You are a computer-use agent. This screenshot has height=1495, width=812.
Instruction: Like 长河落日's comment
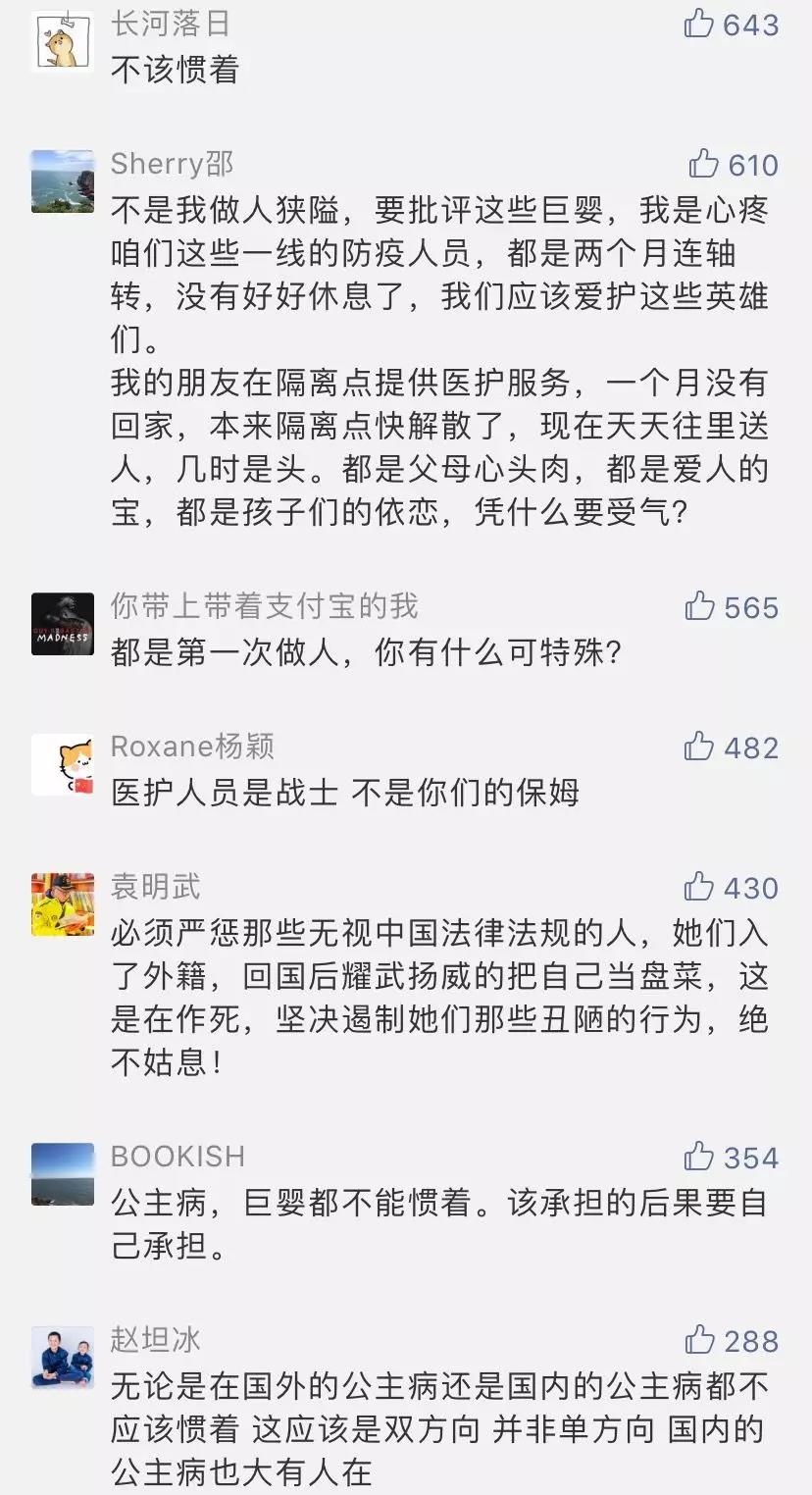698,23
